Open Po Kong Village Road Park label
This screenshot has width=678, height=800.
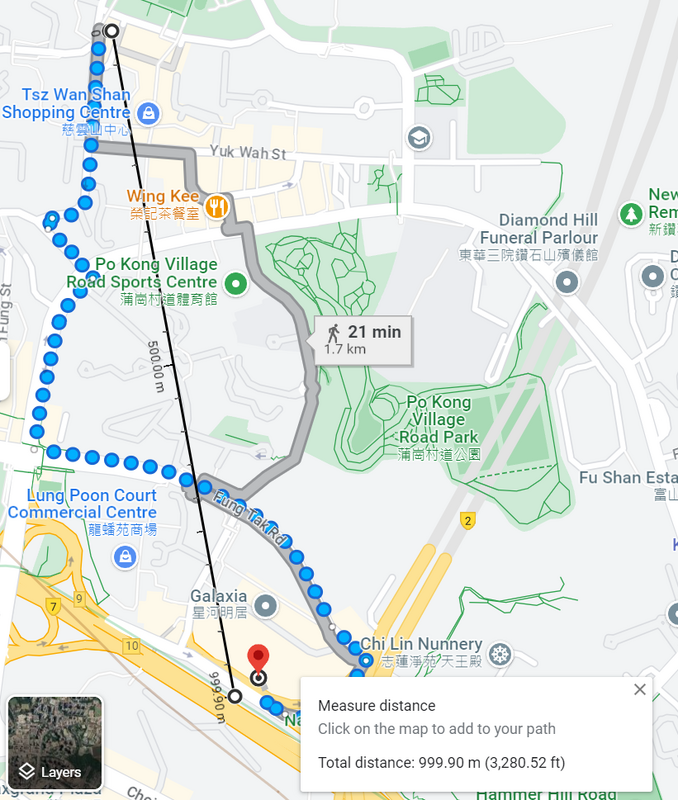[438, 420]
